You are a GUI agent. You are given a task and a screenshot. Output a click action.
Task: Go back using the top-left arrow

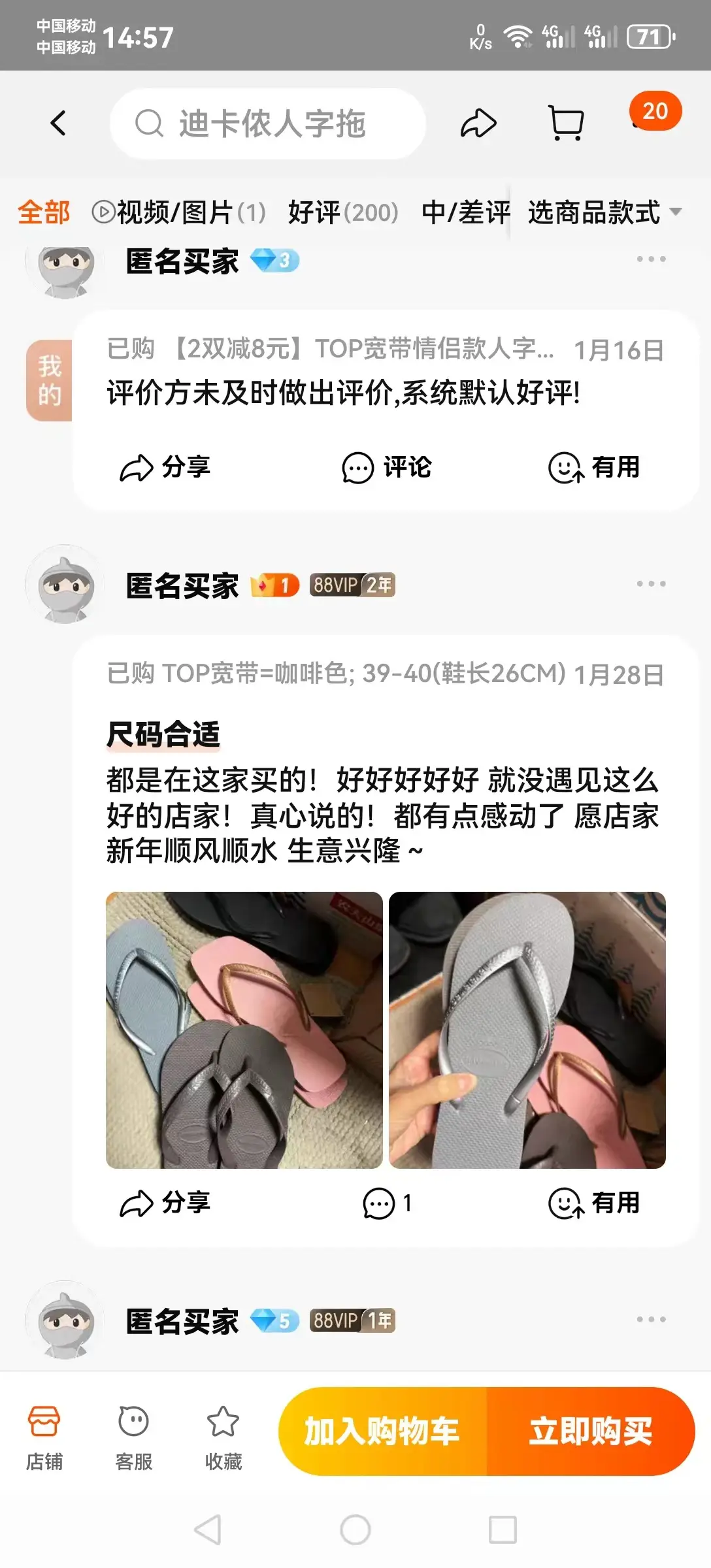click(x=58, y=123)
